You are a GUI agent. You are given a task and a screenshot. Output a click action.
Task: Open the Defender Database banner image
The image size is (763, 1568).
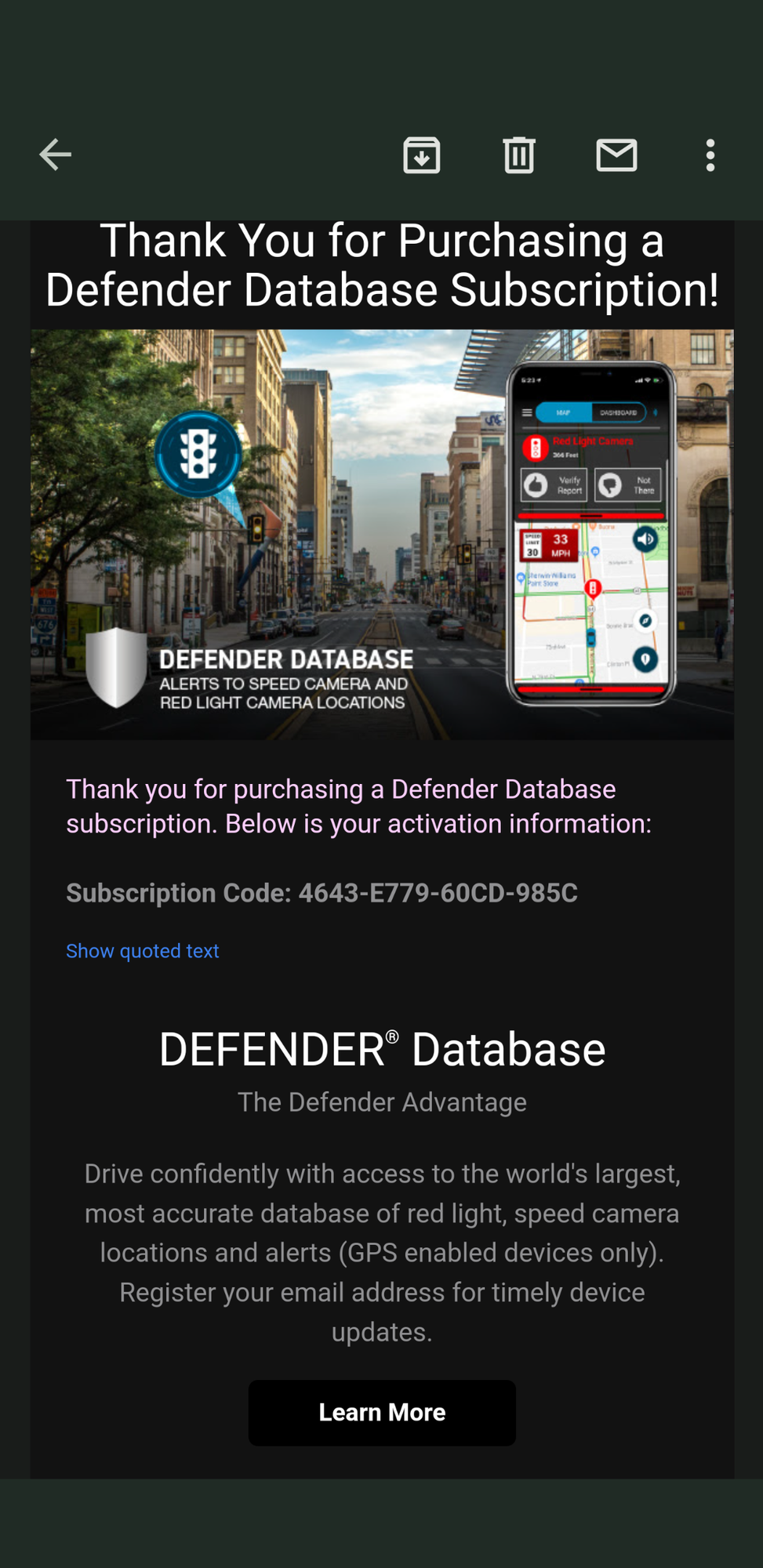[x=382, y=534]
